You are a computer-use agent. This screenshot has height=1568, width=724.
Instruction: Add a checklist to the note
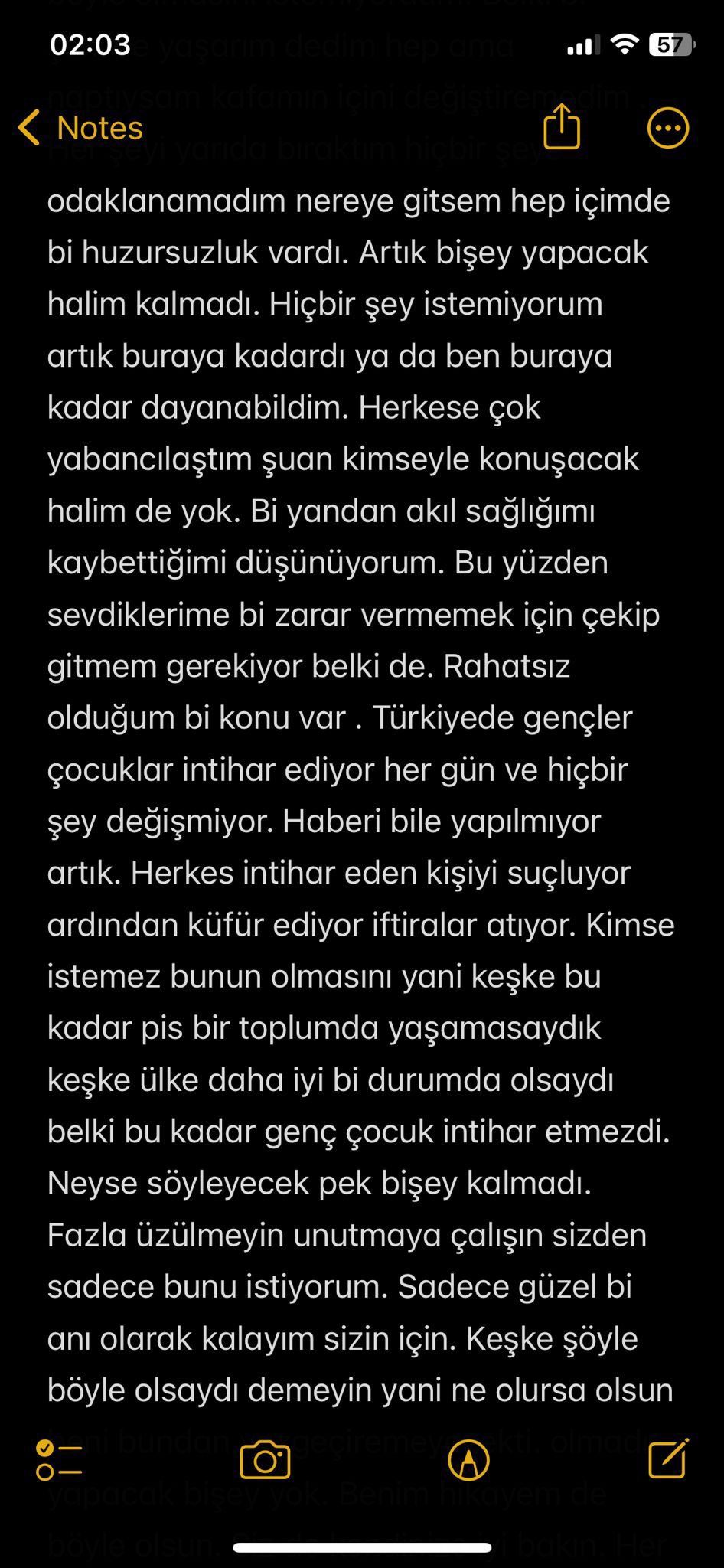(x=59, y=1460)
